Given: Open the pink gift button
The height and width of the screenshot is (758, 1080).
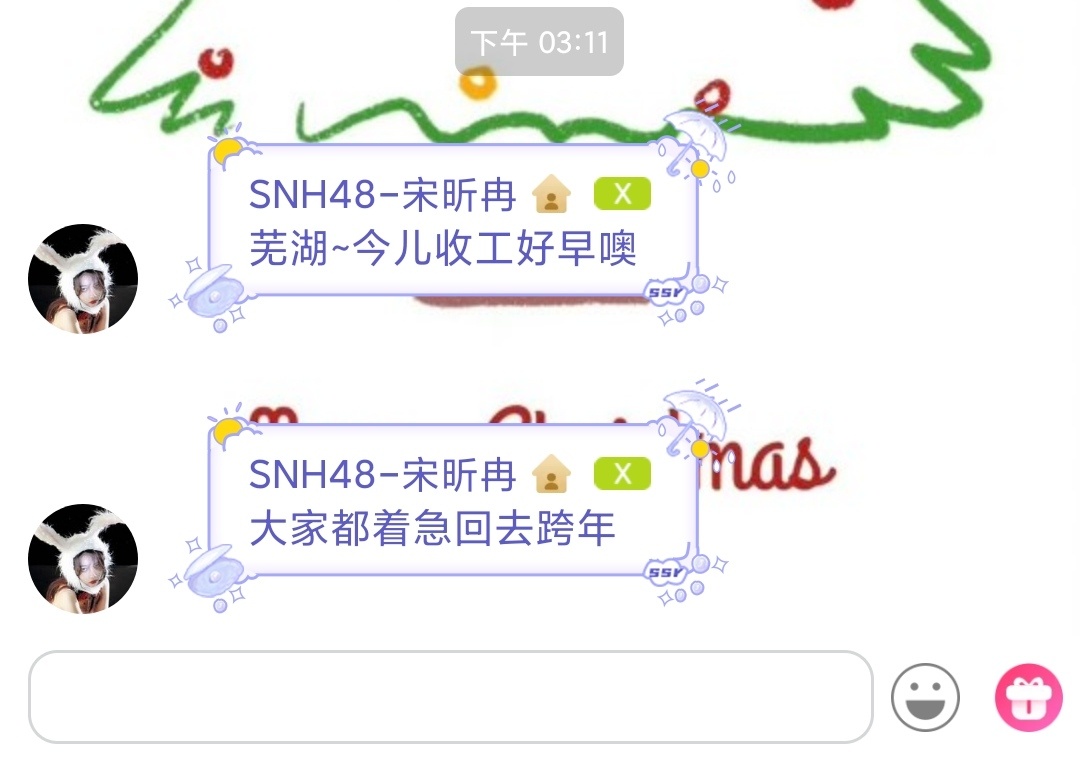Looking at the screenshot, I should [1028, 697].
